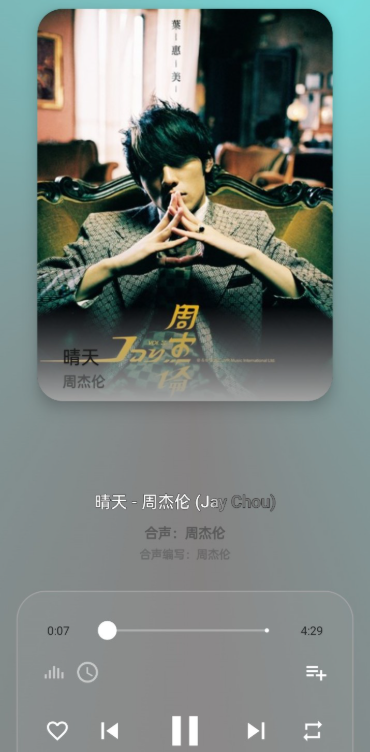Open the add-to-playlist icon

(x=316, y=672)
